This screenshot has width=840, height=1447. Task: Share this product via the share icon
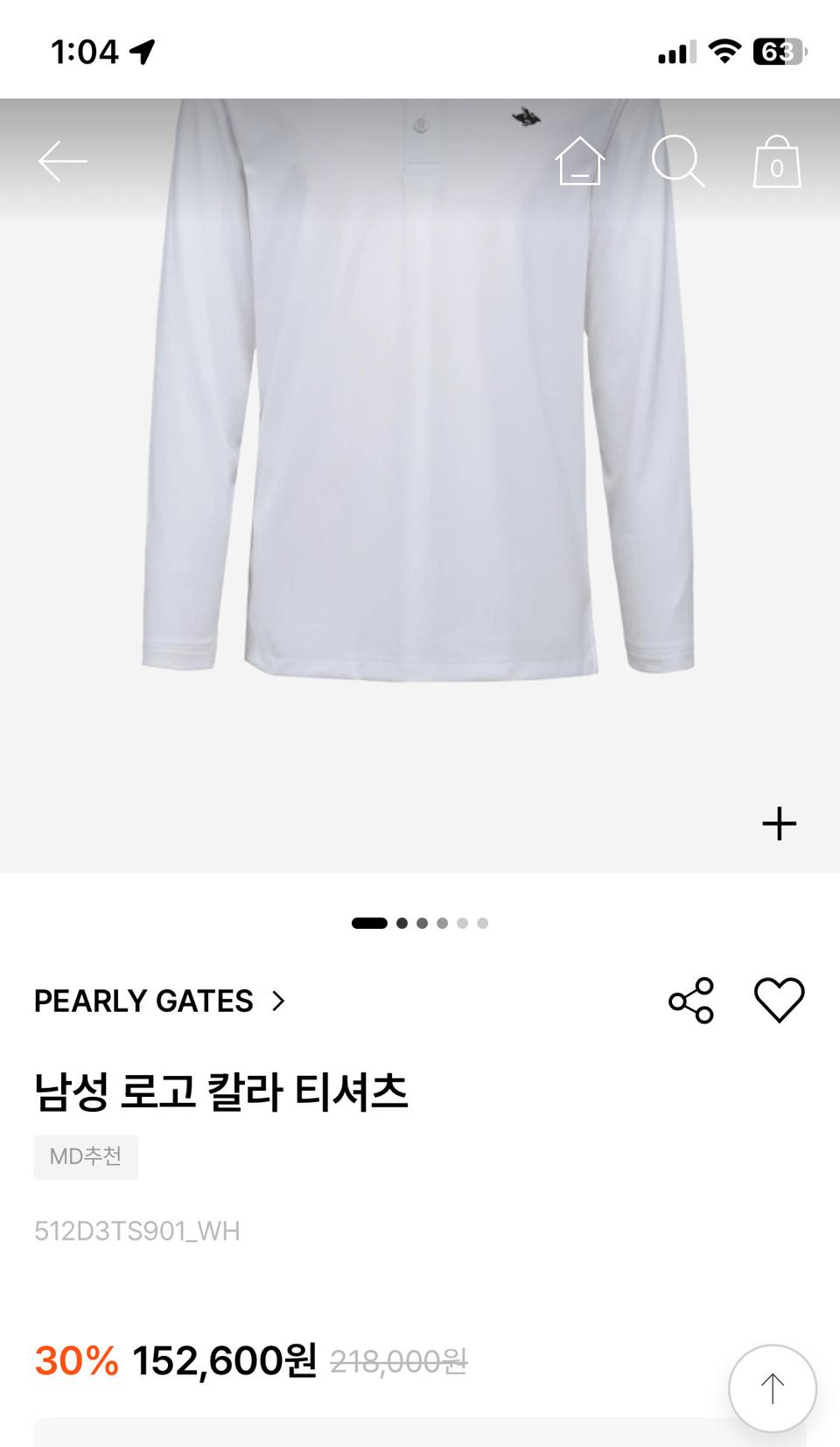[690, 1001]
